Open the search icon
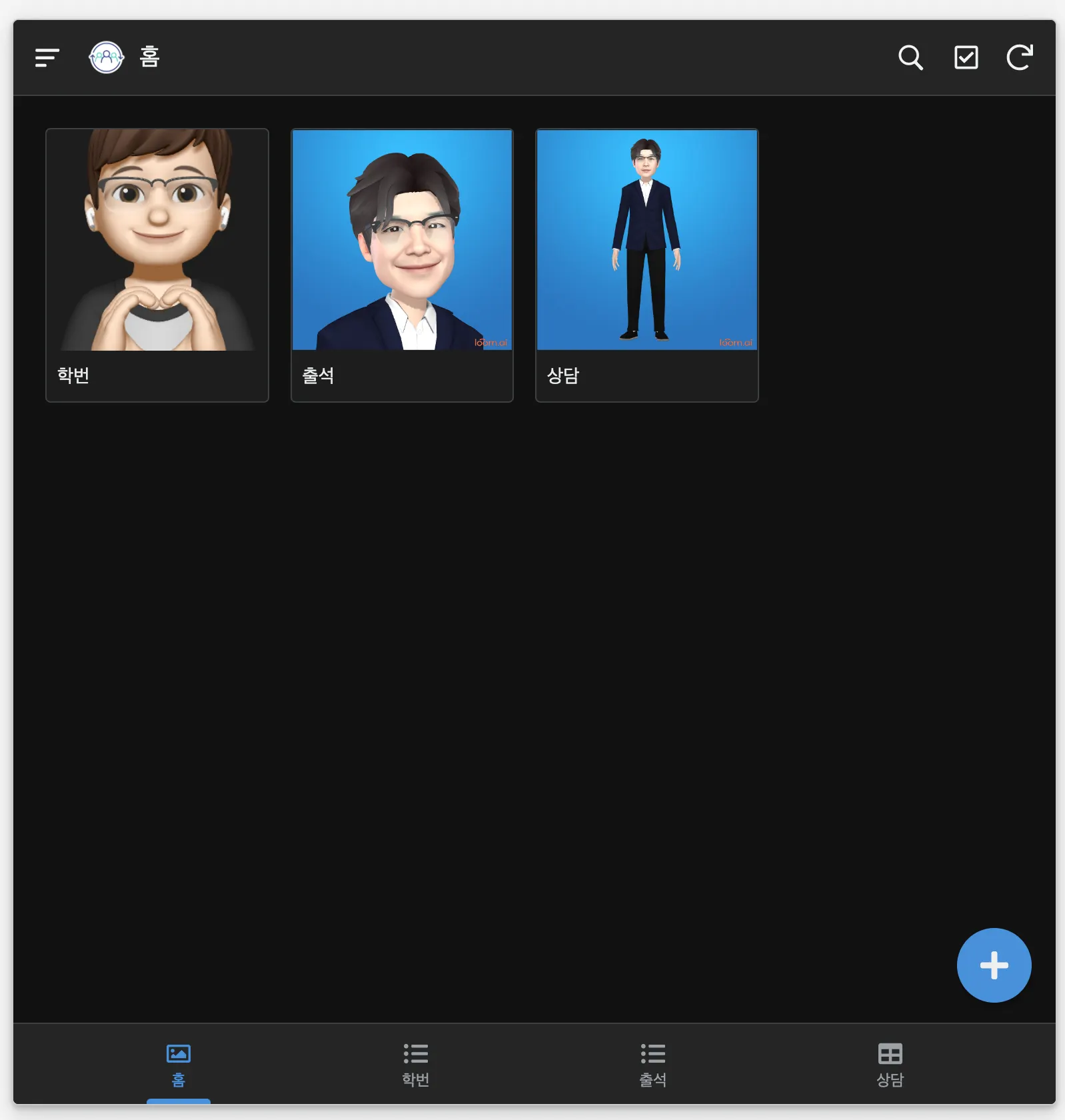Image resolution: width=1065 pixels, height=1120 pixels. coord(910,57)
